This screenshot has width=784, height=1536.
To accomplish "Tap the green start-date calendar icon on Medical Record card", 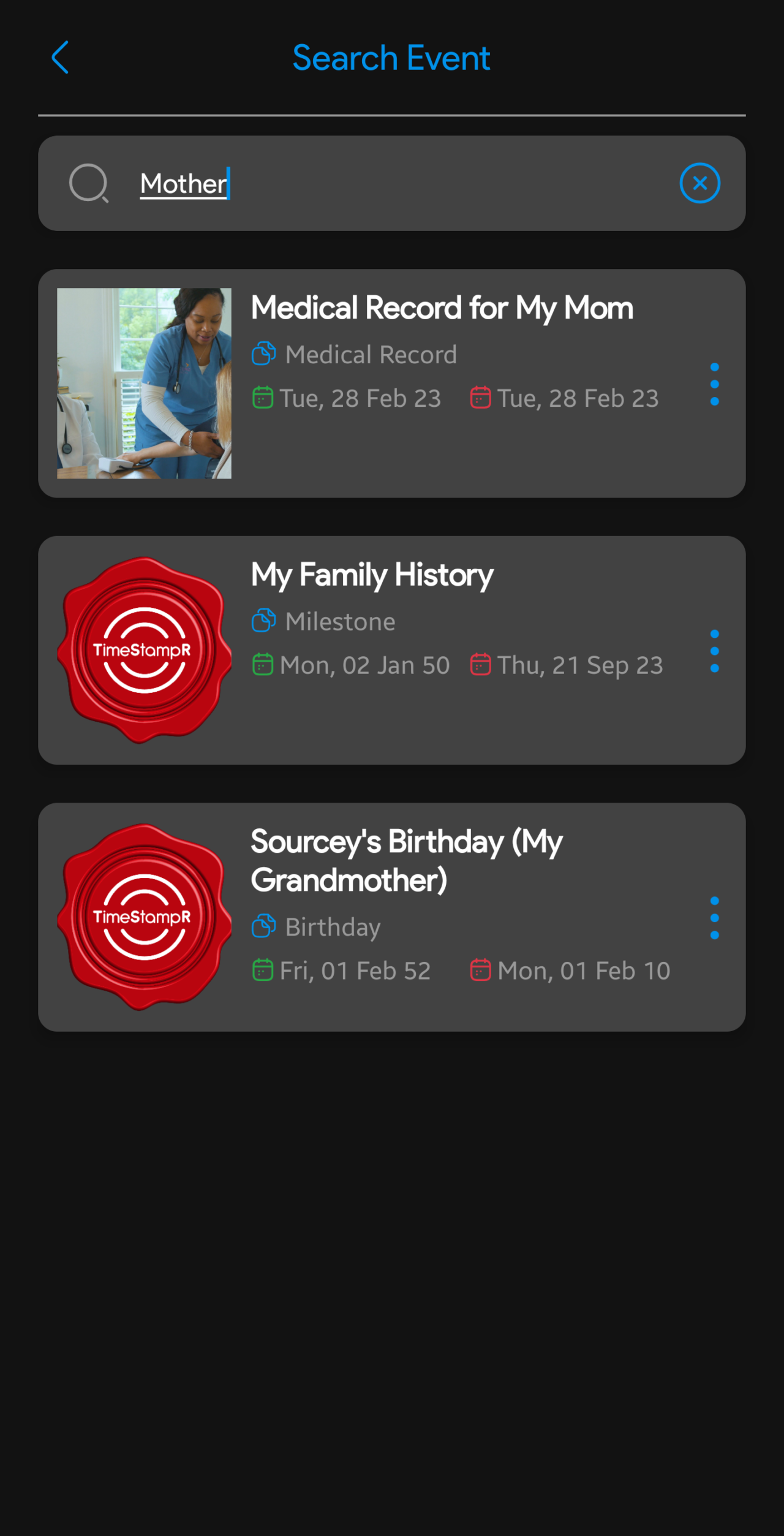I will [x=263, y=398].
